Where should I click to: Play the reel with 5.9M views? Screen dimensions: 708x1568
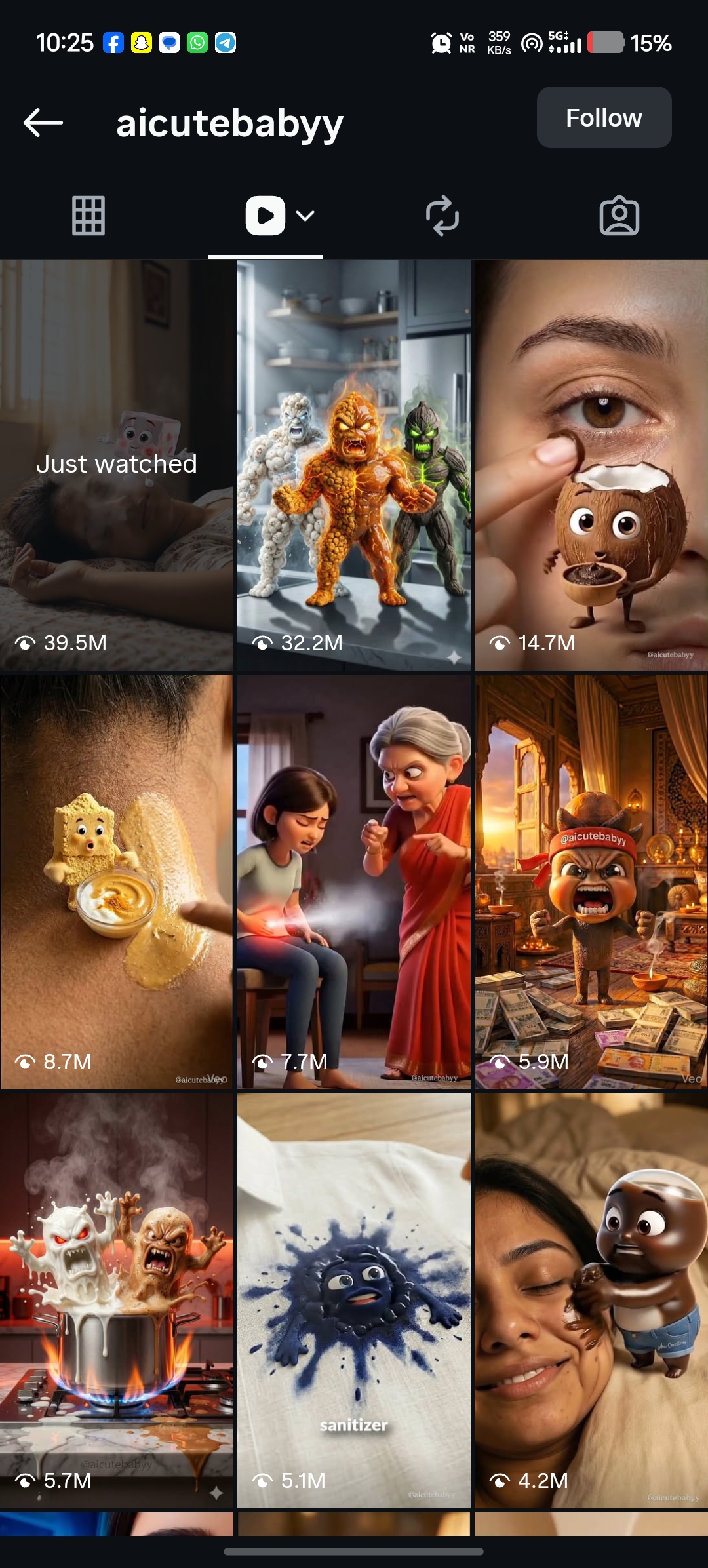click(x=591, y=882)
